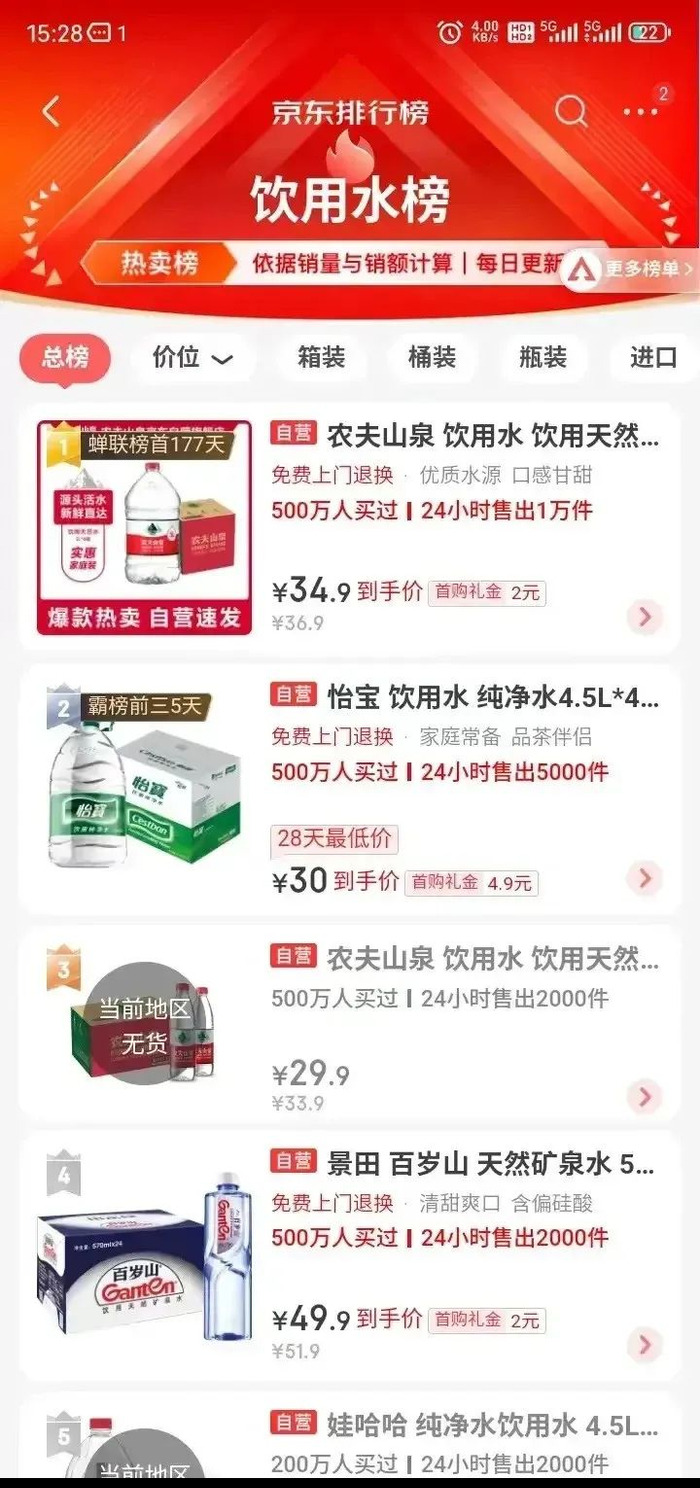Tap the arrow button on the 百岁山 card
The width and height of the screenshot is (700, 1488).
[x=645, y=1344]
